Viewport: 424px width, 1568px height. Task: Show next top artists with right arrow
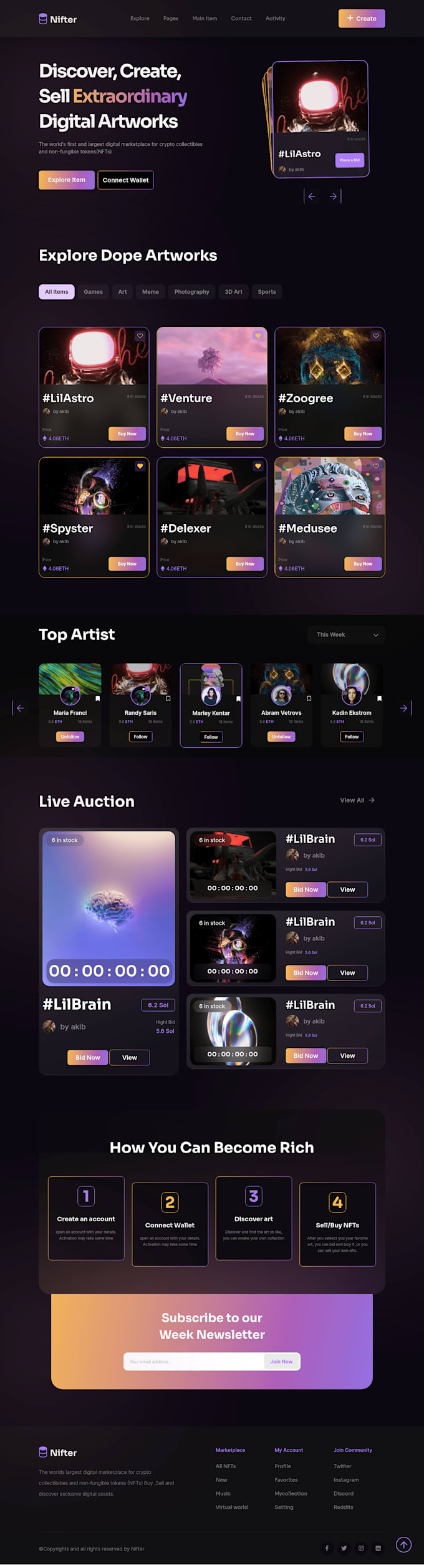[404, 708]
